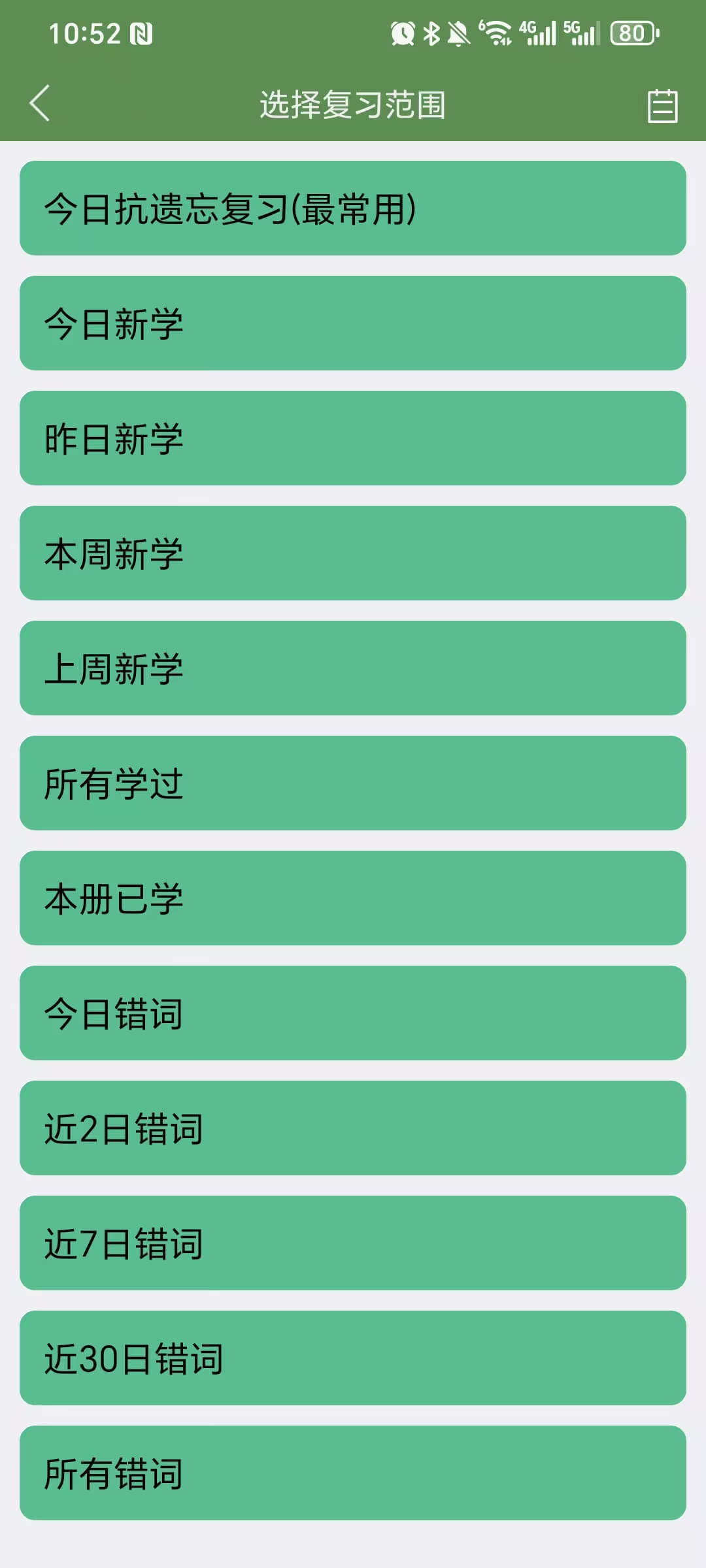Select 近7日错词 range

coord(353,1243)
